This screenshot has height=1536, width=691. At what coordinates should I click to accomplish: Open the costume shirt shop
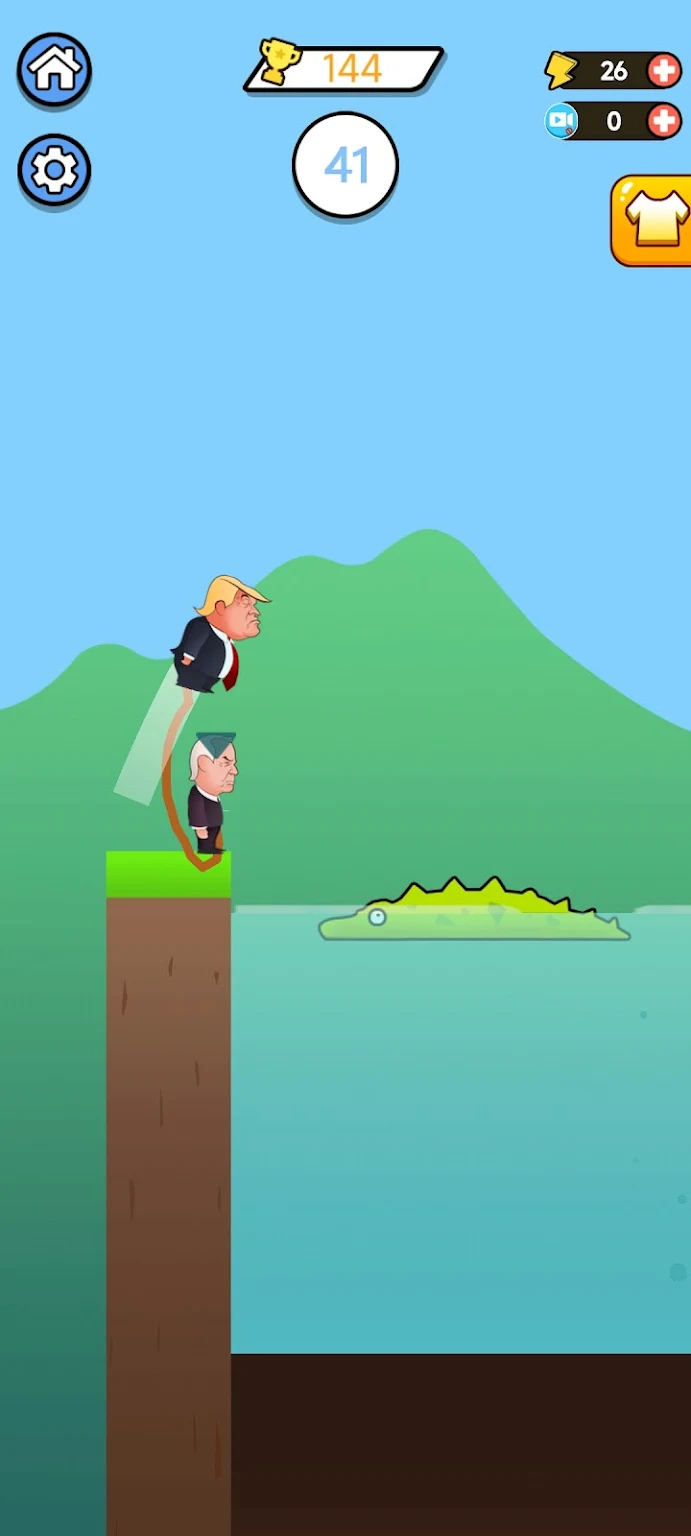pyautogui.click(x=655, y=220)
